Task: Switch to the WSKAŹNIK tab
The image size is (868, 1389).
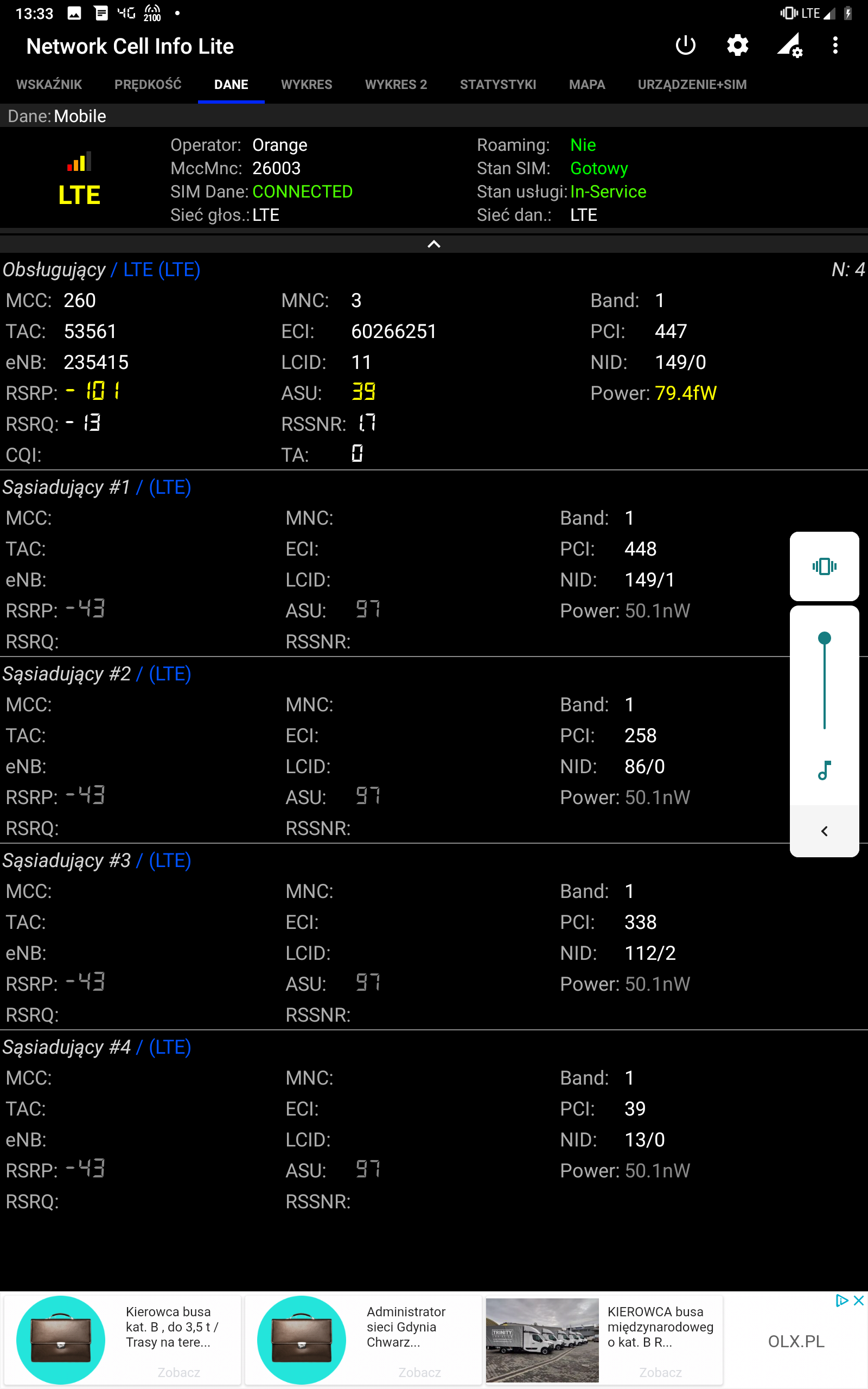Action: tap(49, 85)
